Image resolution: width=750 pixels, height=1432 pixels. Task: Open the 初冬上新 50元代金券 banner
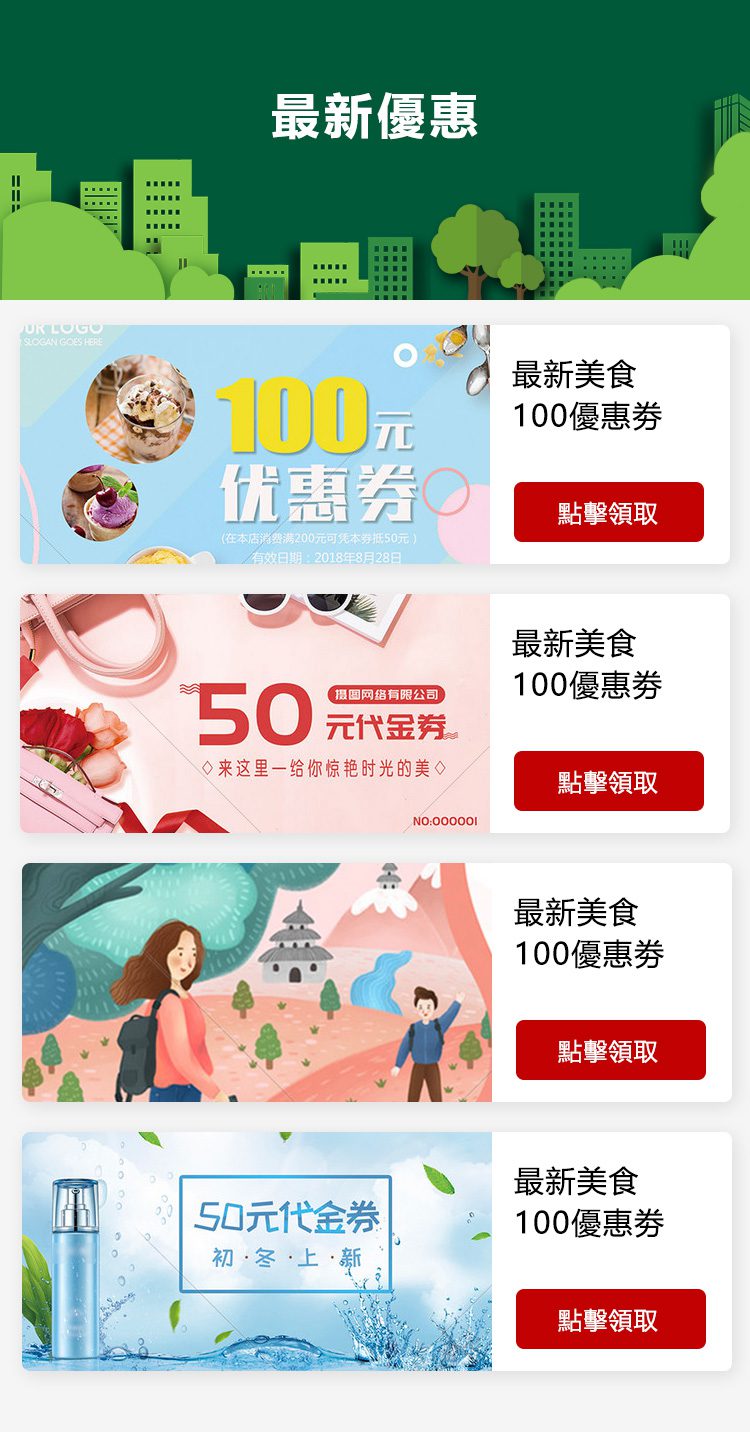pos(256,1251)
